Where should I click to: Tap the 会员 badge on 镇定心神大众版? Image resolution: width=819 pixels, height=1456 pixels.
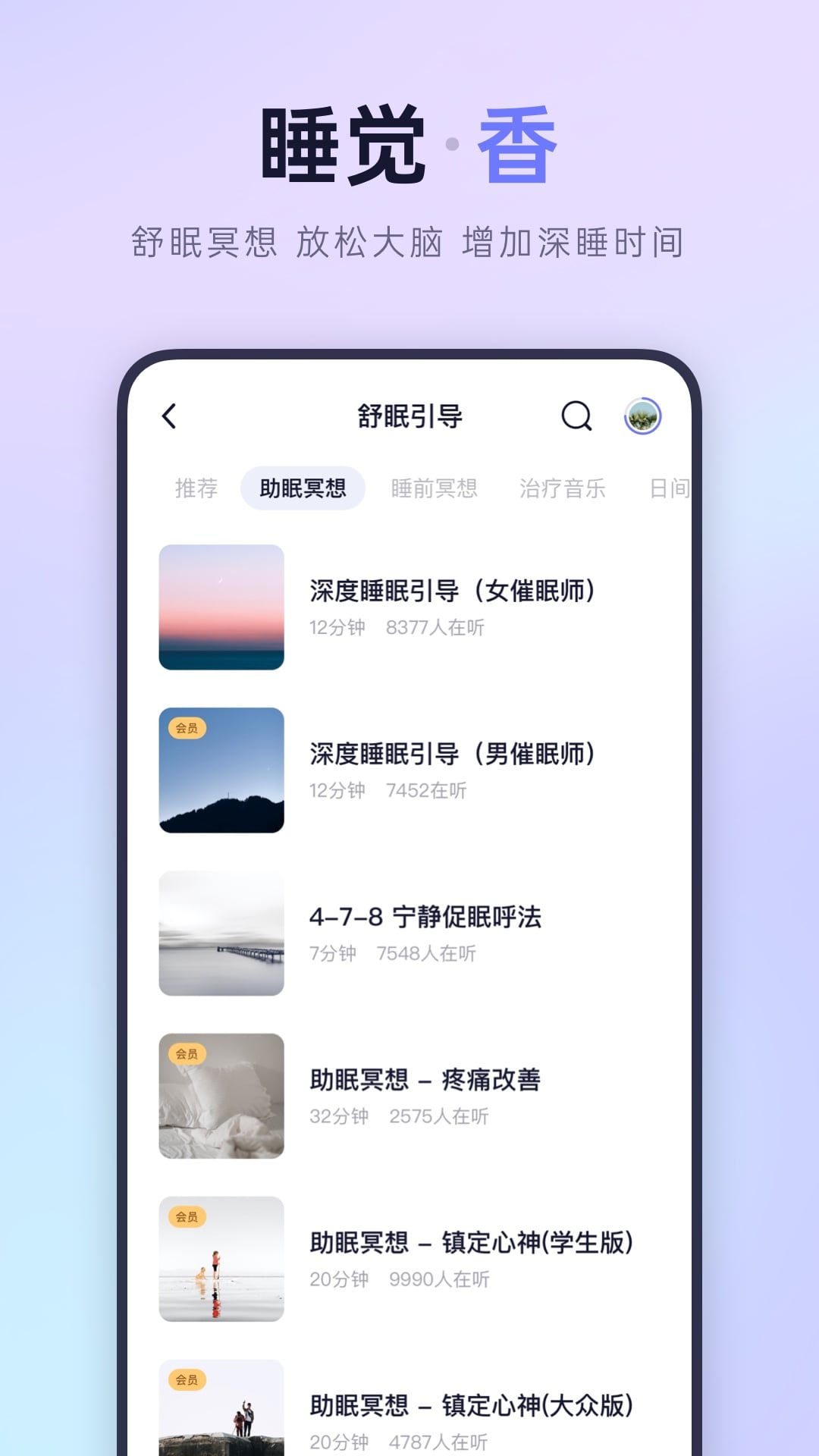point(188,1378)
